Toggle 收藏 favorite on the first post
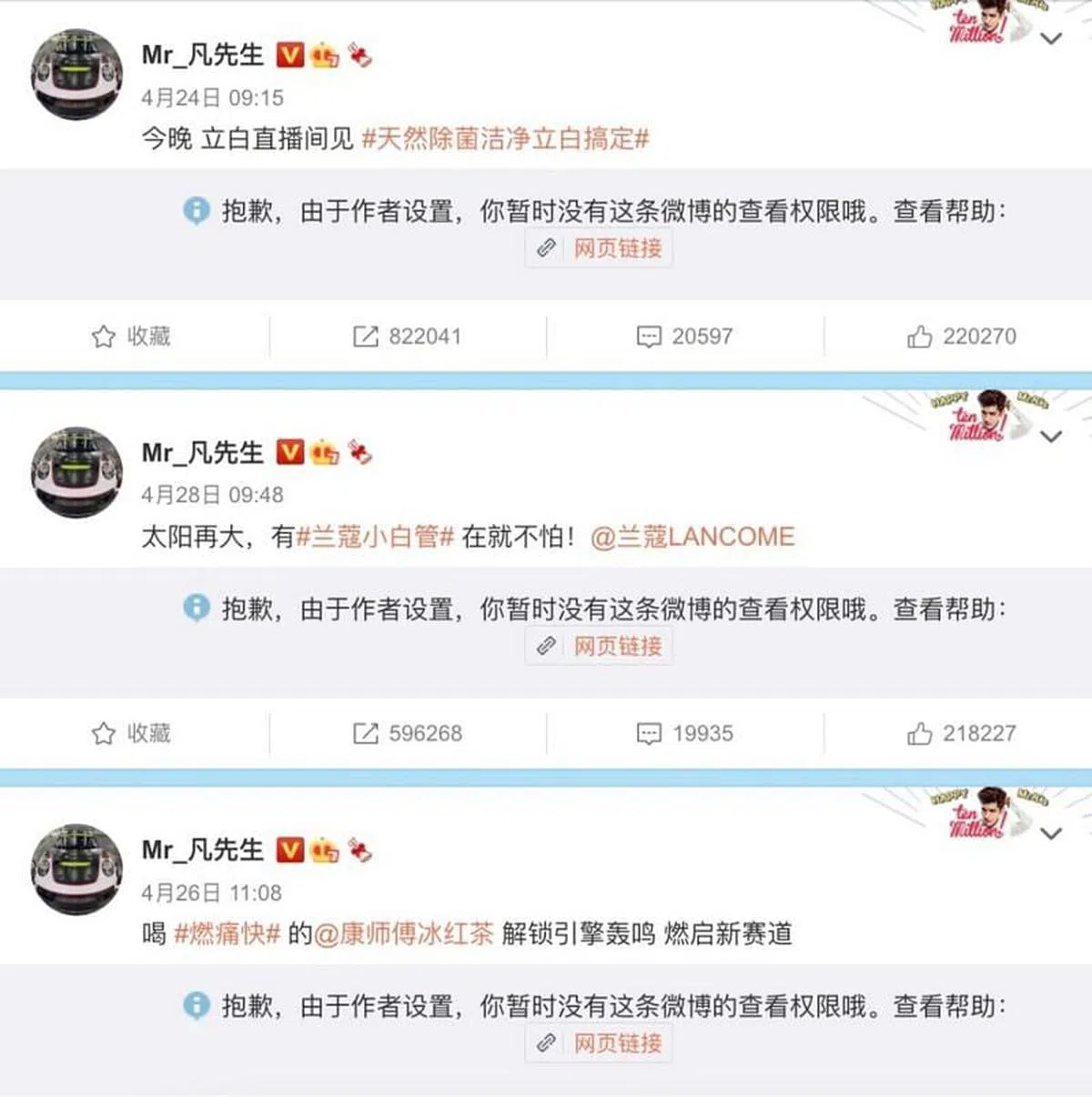The width and height of the screenshot is (1092, 1097). pyautogui.click(x=130, y=336)
